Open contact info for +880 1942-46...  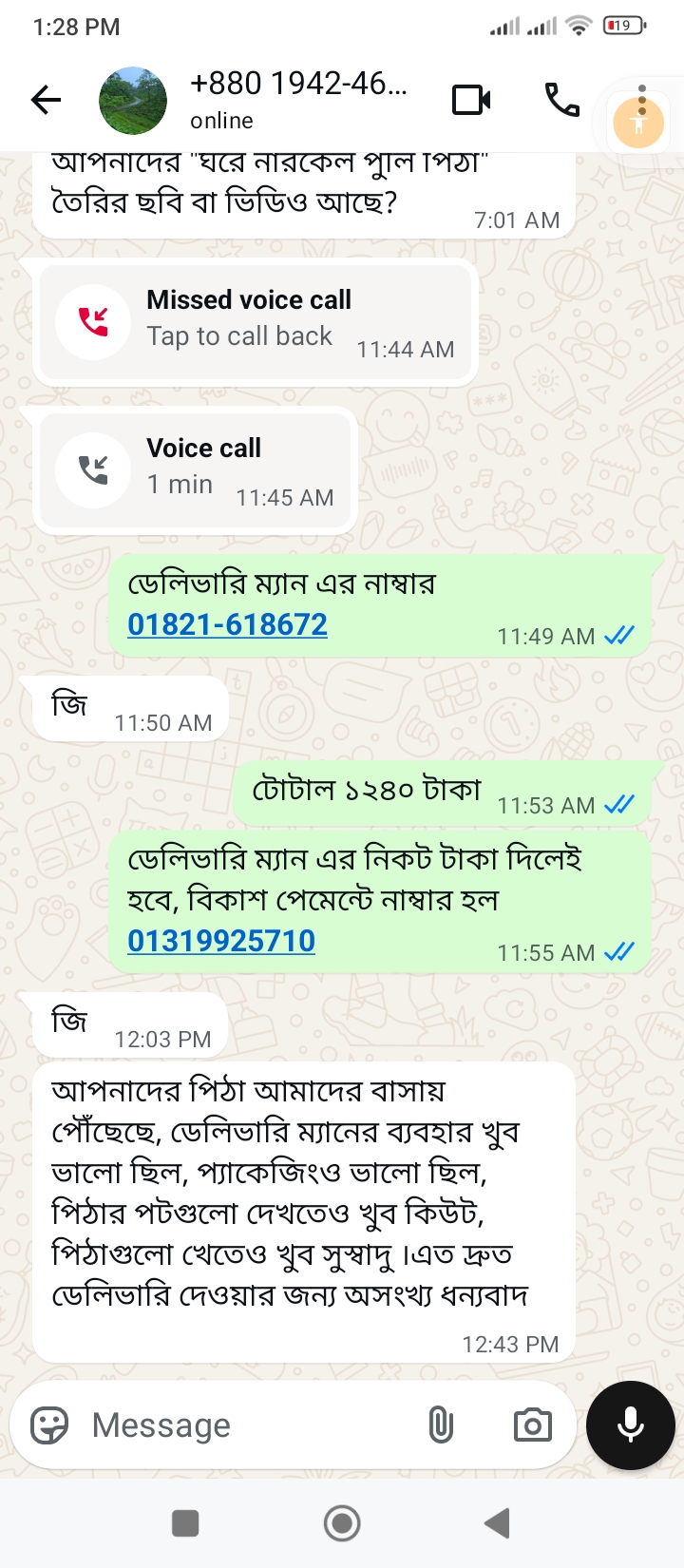(298, 99)
